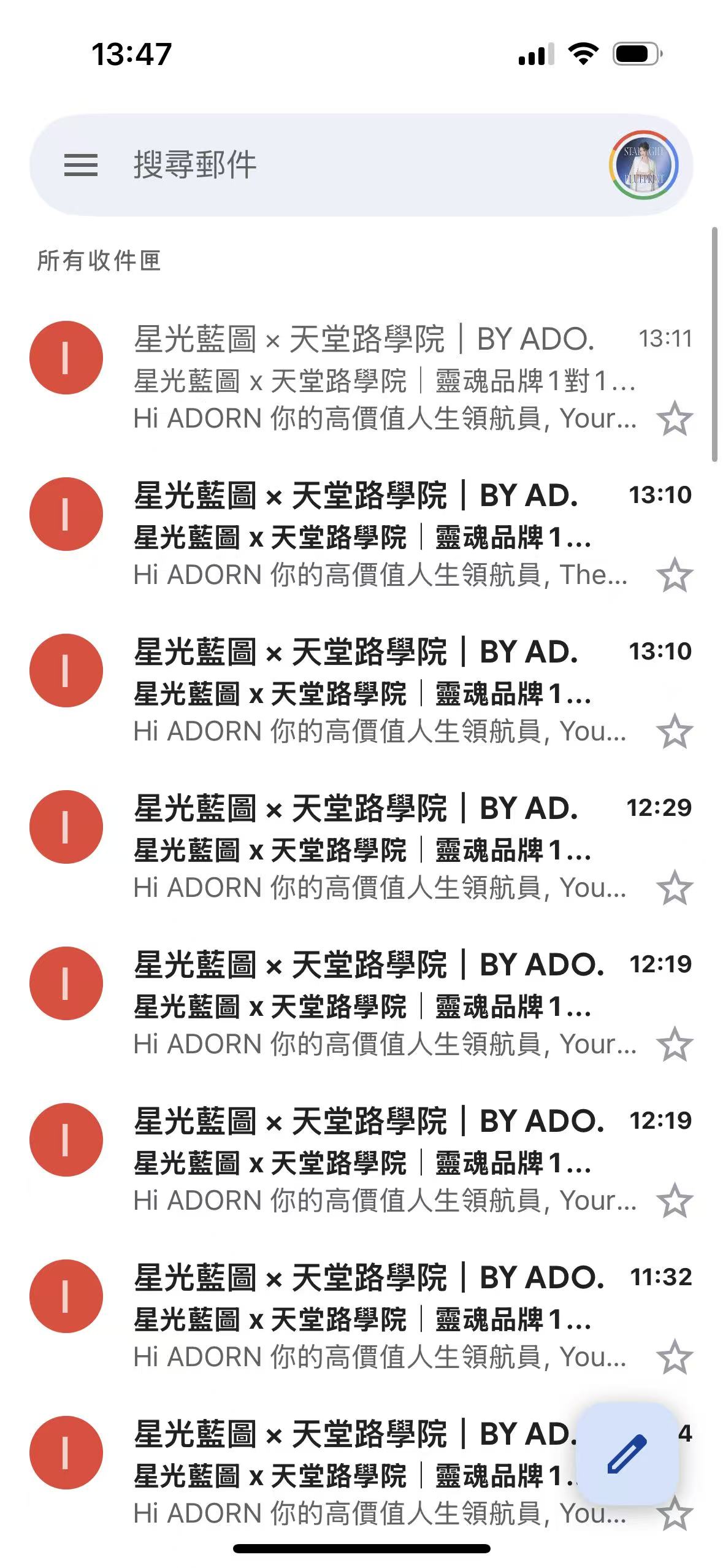Star the 13:10 email whose preview ends with The…

click(675, 575)
